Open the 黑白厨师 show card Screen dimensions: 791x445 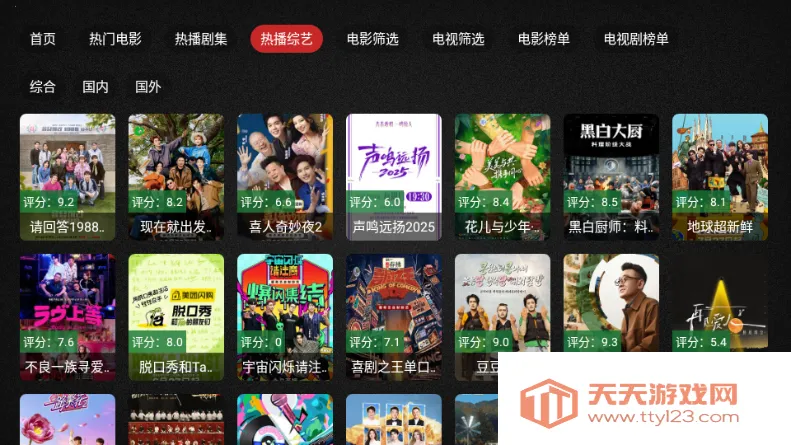click(x=611, y=176)
